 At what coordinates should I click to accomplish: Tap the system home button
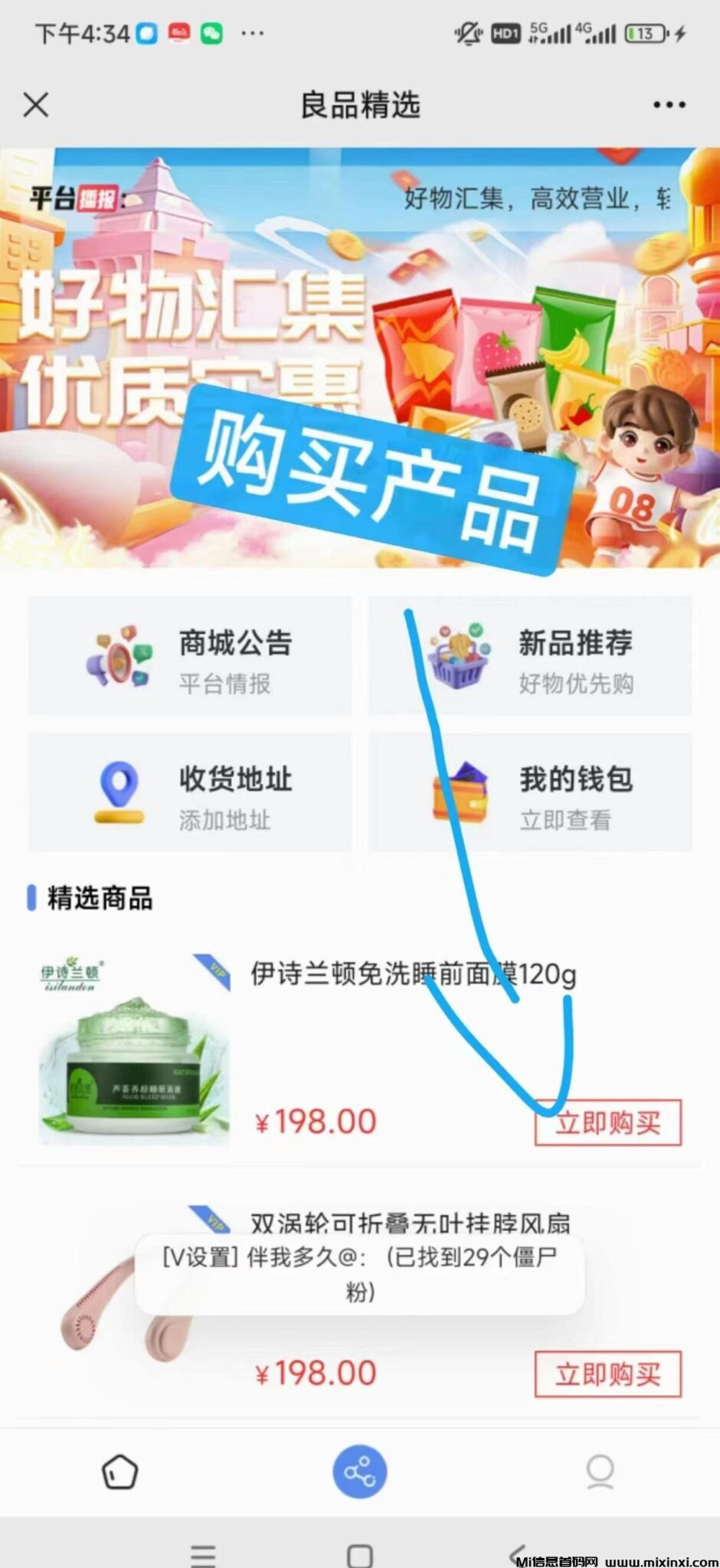click(359, 1554)
